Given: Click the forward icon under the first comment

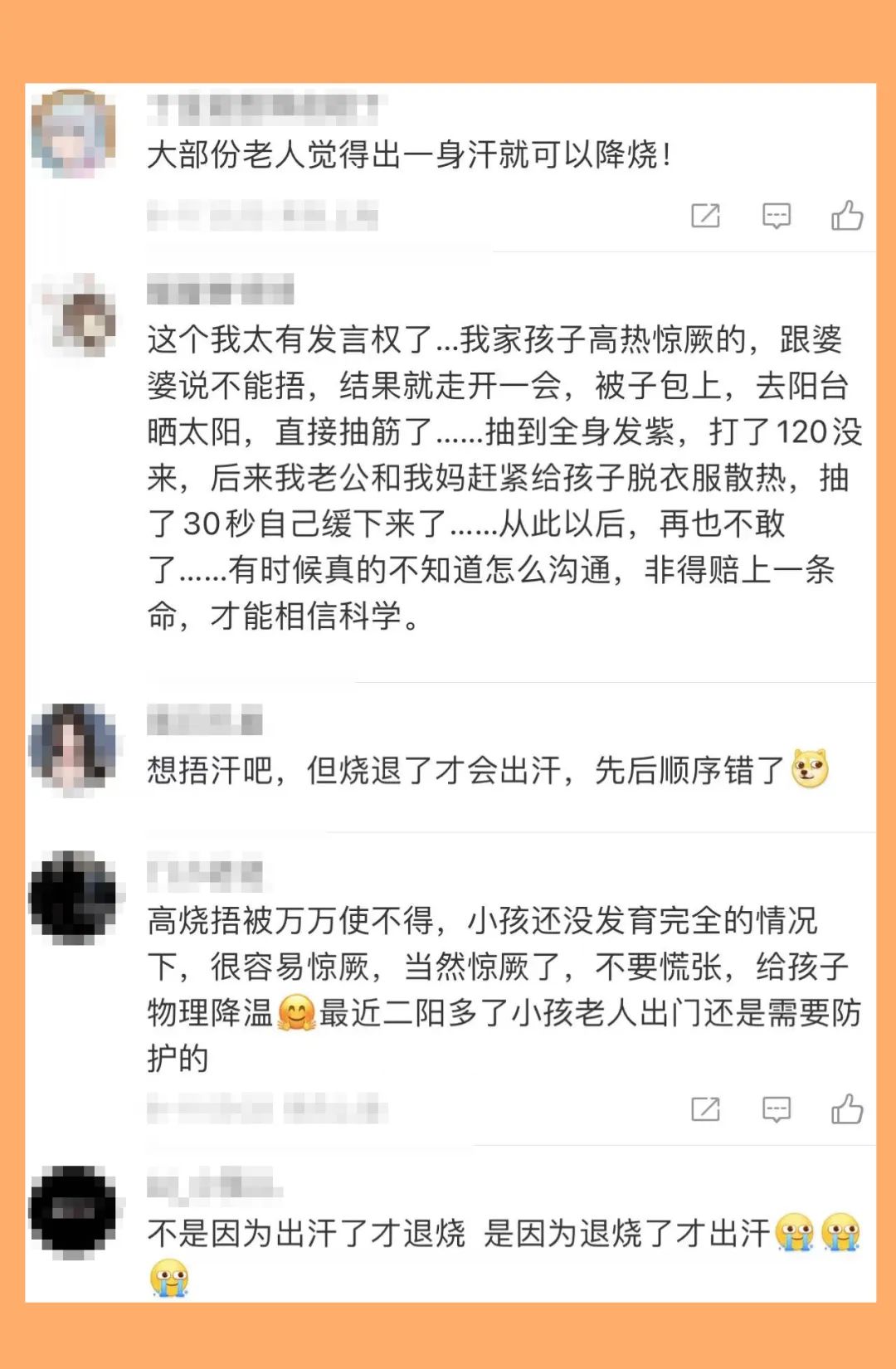Looking at the screenshot, I should [704, 216].
